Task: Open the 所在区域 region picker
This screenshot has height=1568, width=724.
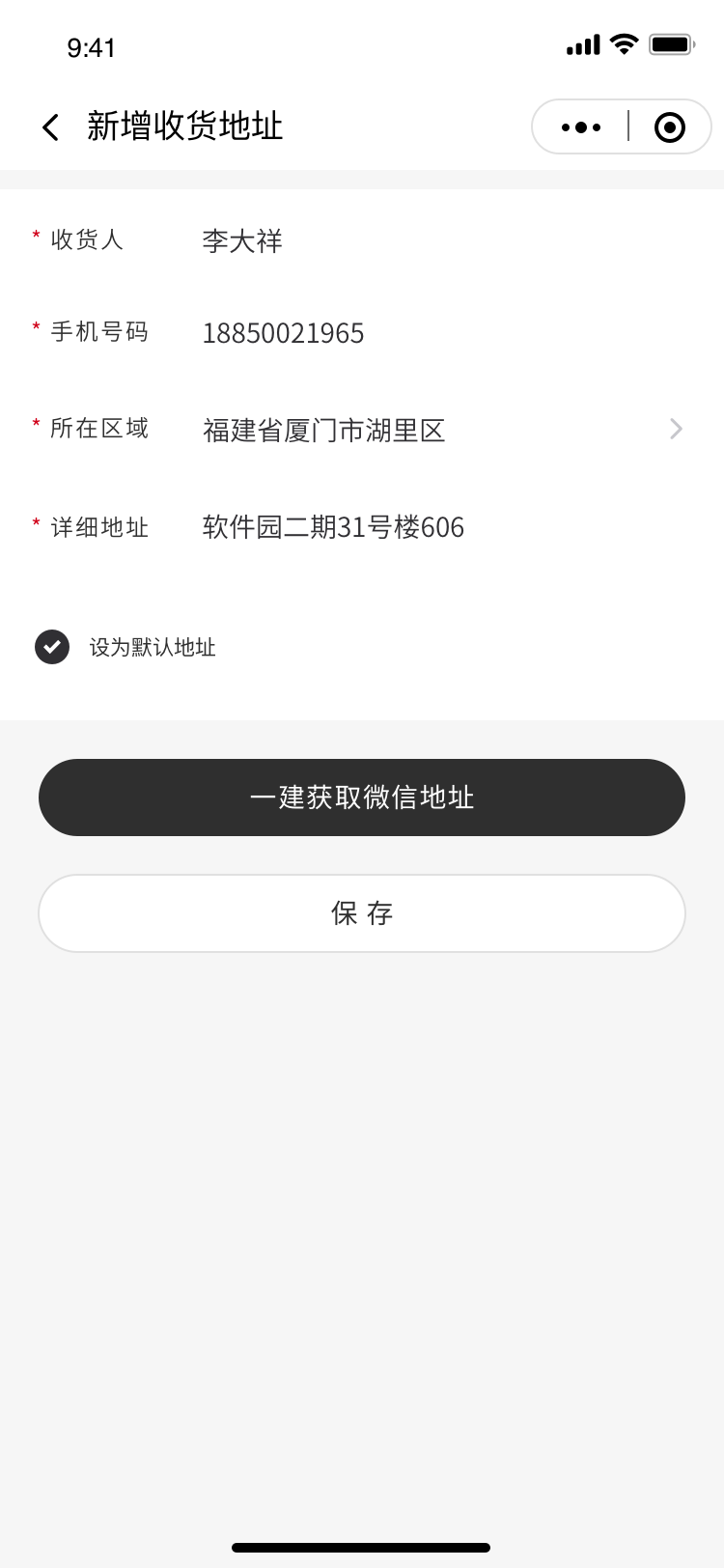Action: [x=362, y=429]
